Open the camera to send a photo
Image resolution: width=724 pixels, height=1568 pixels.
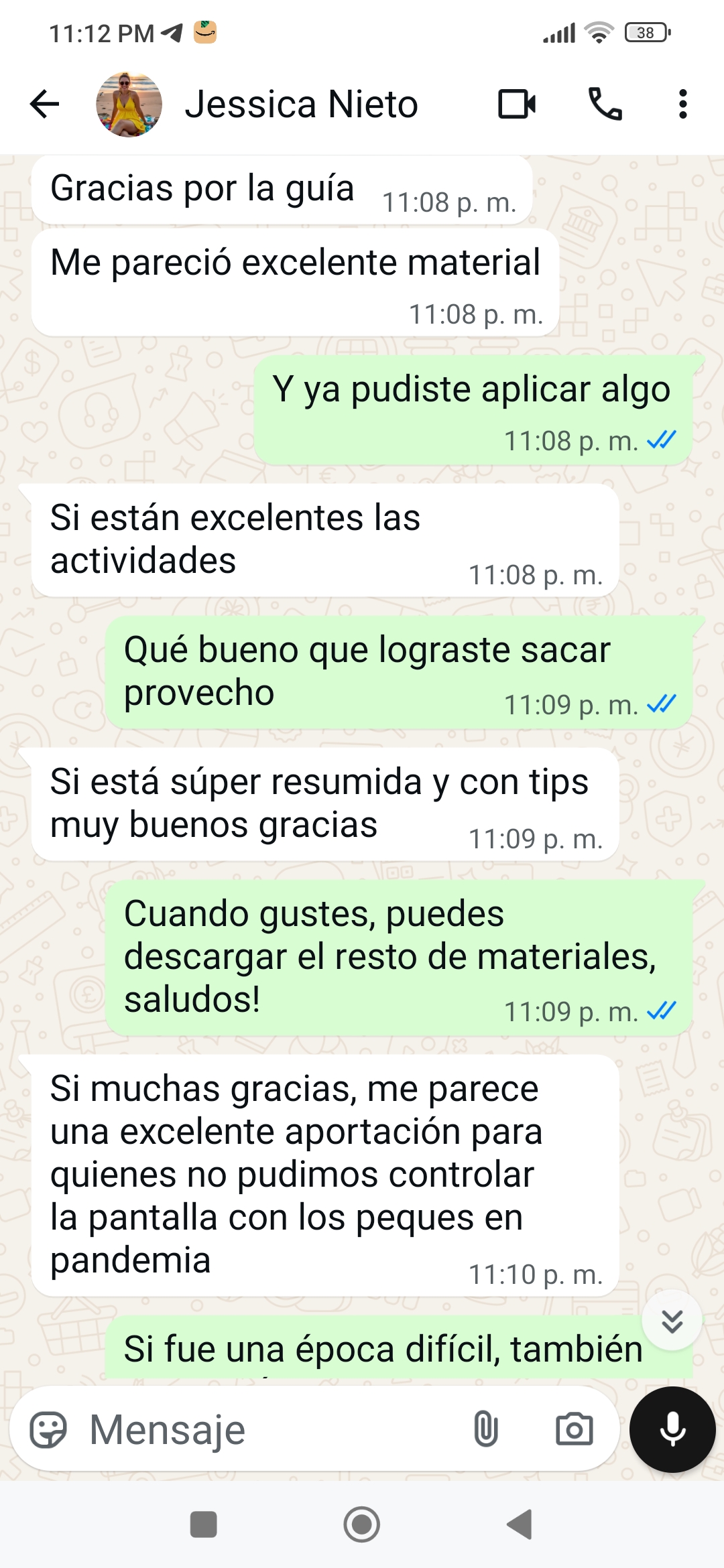(575, 1429)
